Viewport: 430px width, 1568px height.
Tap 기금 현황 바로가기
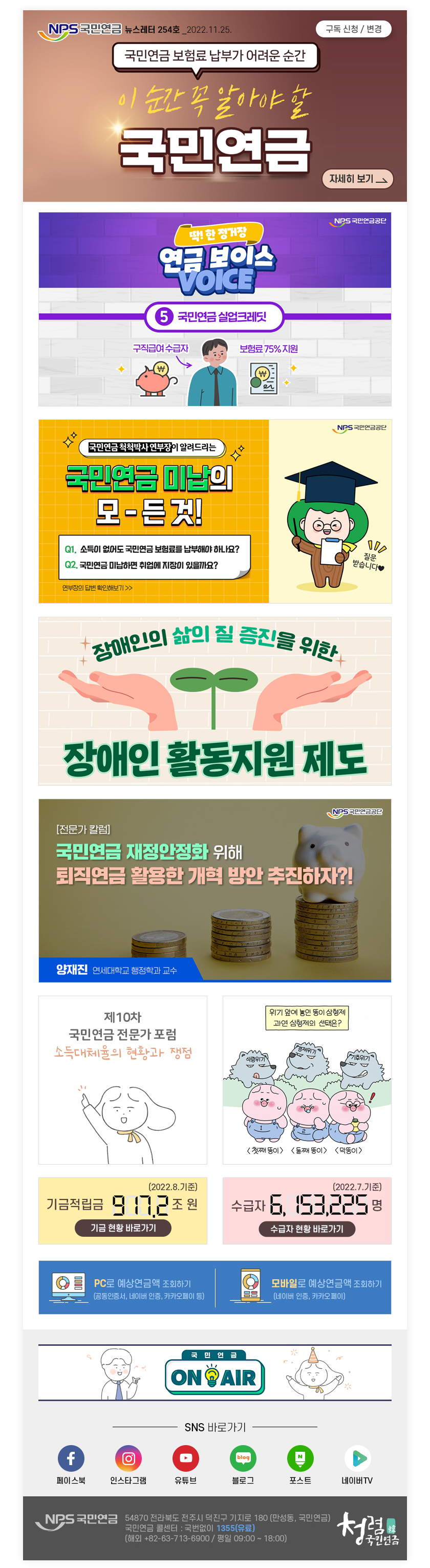click(122, 1228)
